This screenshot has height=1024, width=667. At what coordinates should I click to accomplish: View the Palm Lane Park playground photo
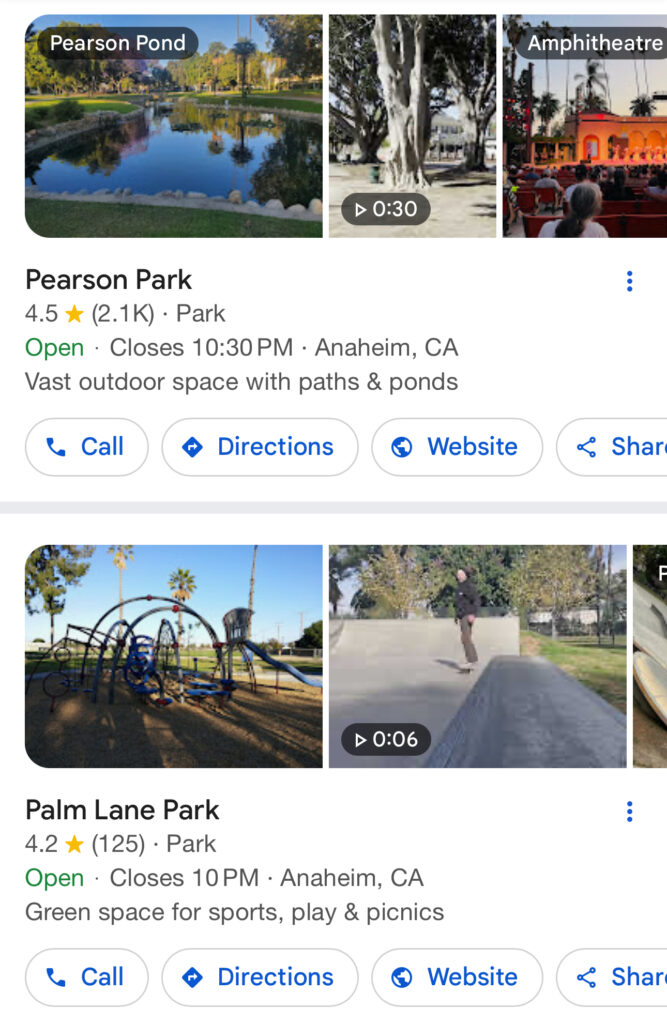pos(174,656)
